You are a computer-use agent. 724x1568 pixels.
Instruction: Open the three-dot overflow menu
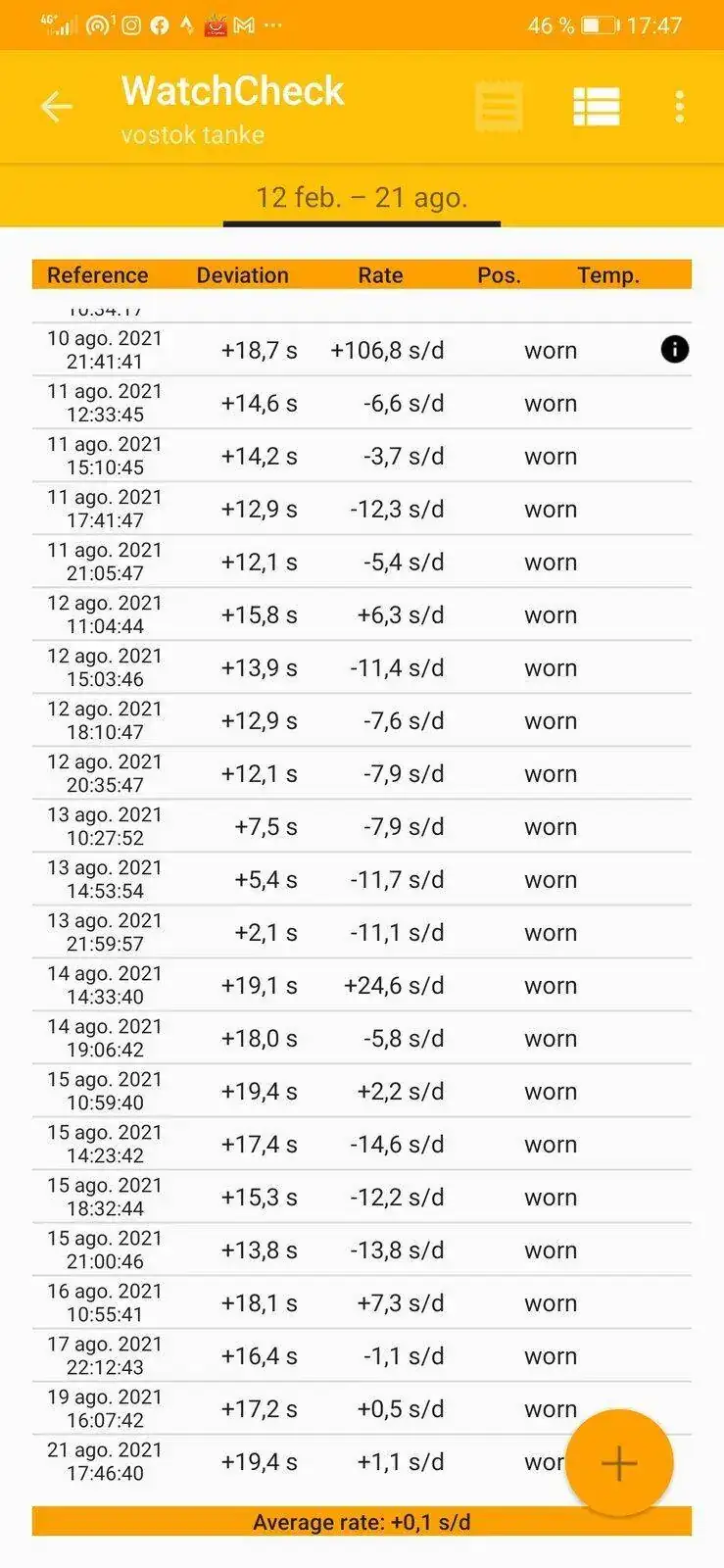click(679, 106)
